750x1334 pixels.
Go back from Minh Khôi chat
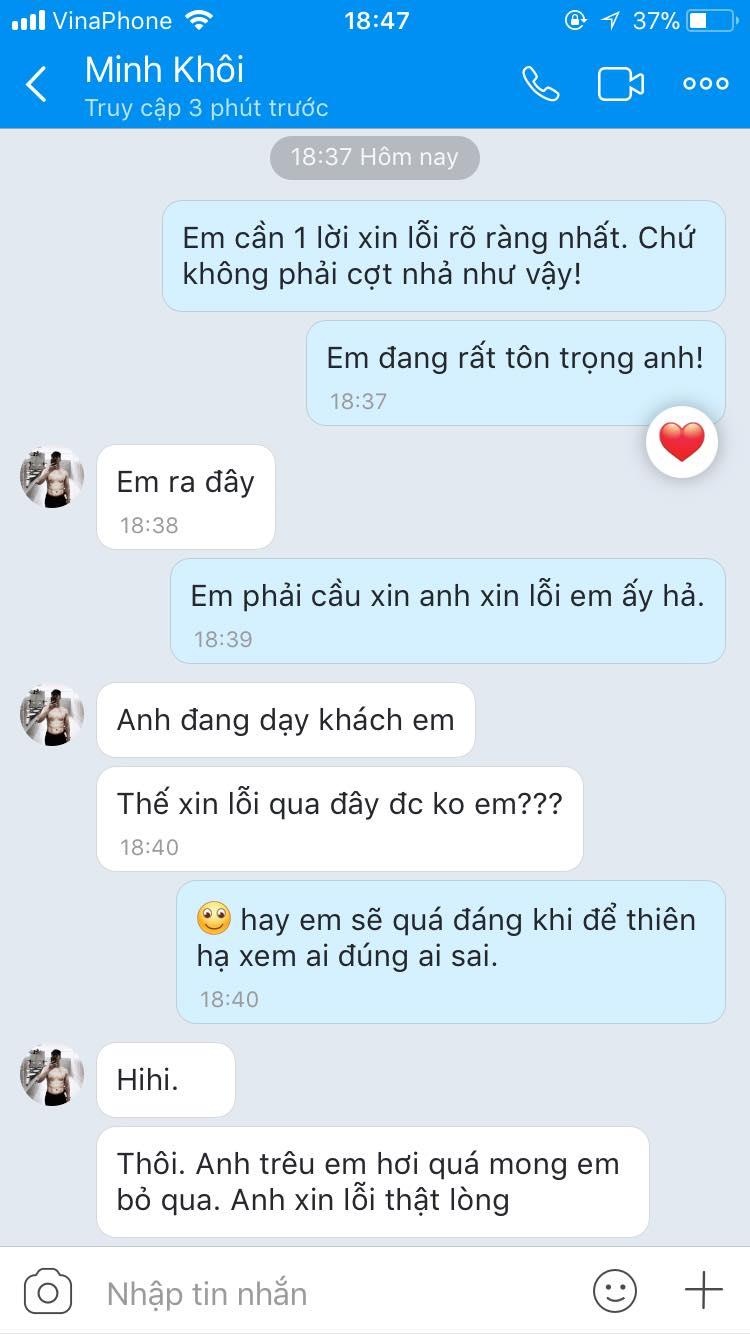36,85
